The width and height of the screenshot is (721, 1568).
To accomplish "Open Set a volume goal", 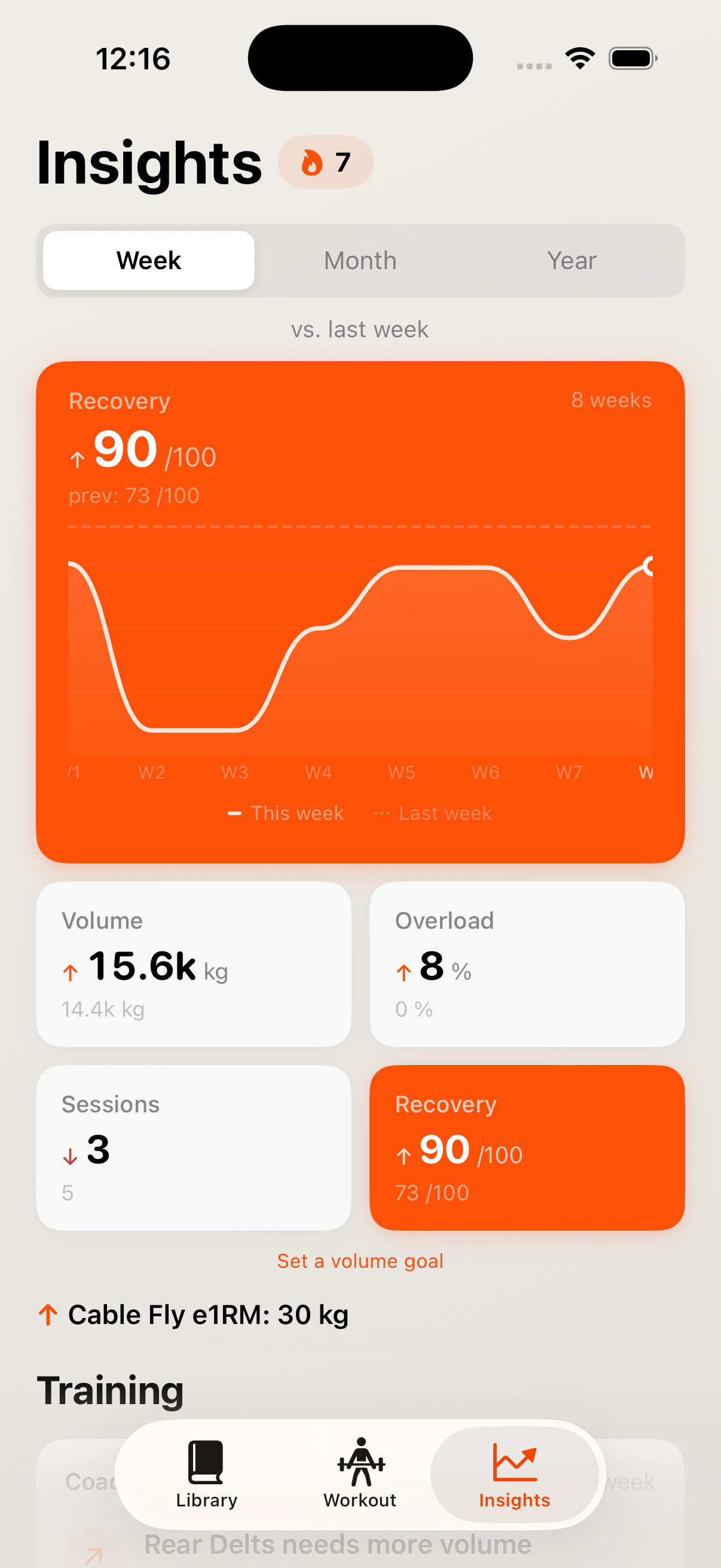I will click(360, 1261).
